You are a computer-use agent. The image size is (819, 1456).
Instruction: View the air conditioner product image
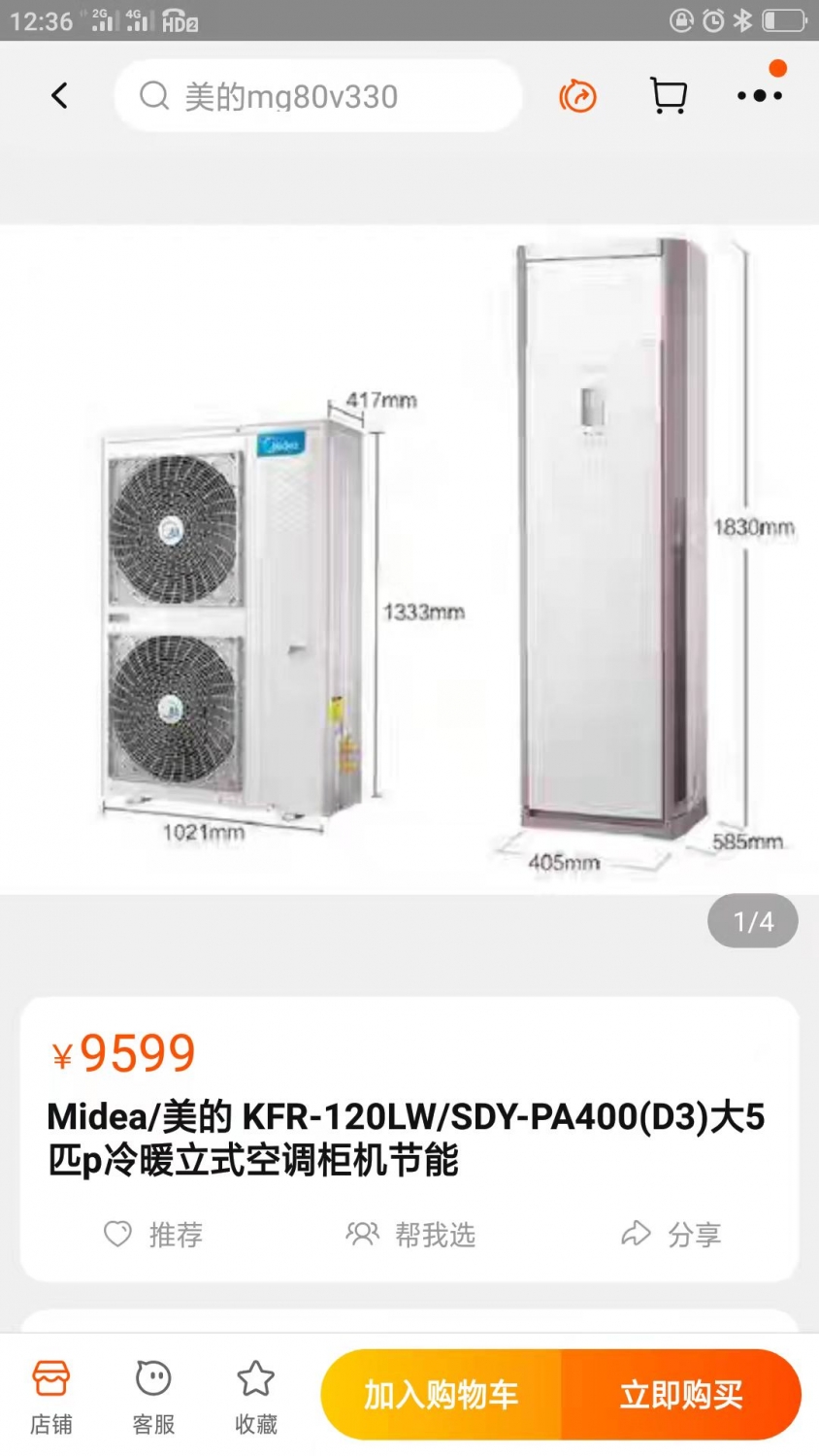pyautogui.click(x=409, y=559)
